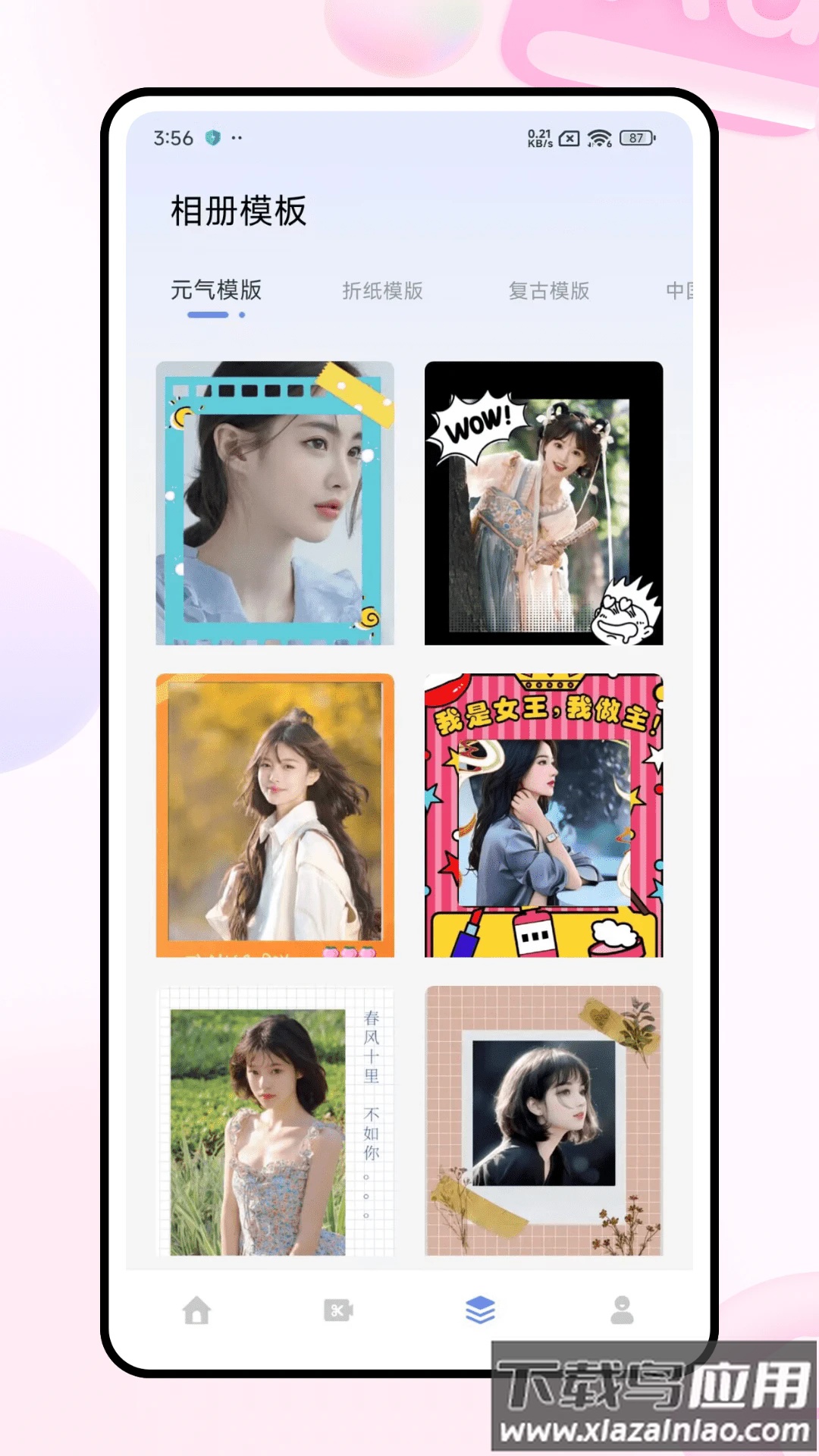The height and width of the screenshot is (1456, 819).
Task: Open the WOW comic-style black template
Action: 544,505
